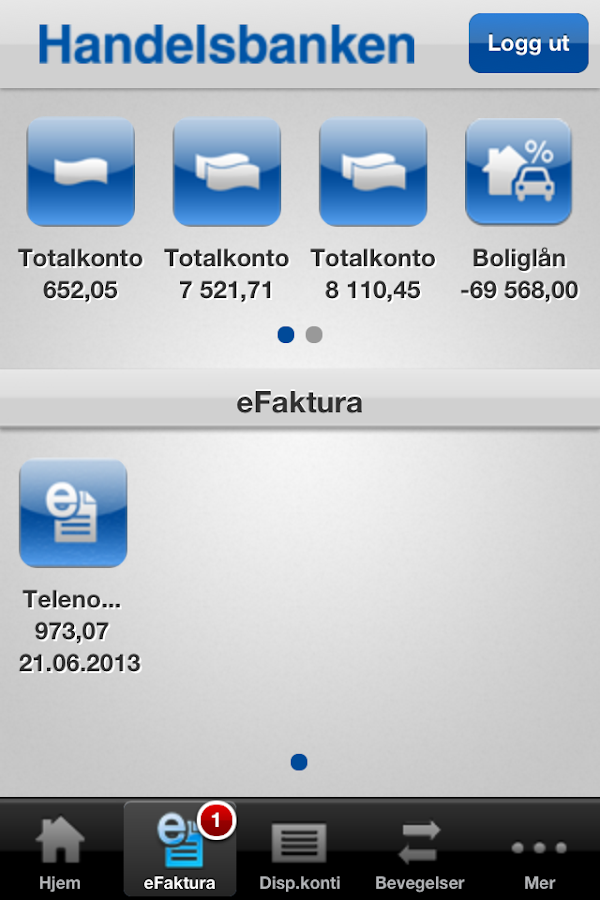
Task: Open the Telenor eFaktura of 973,07
Action: point(73,513)
